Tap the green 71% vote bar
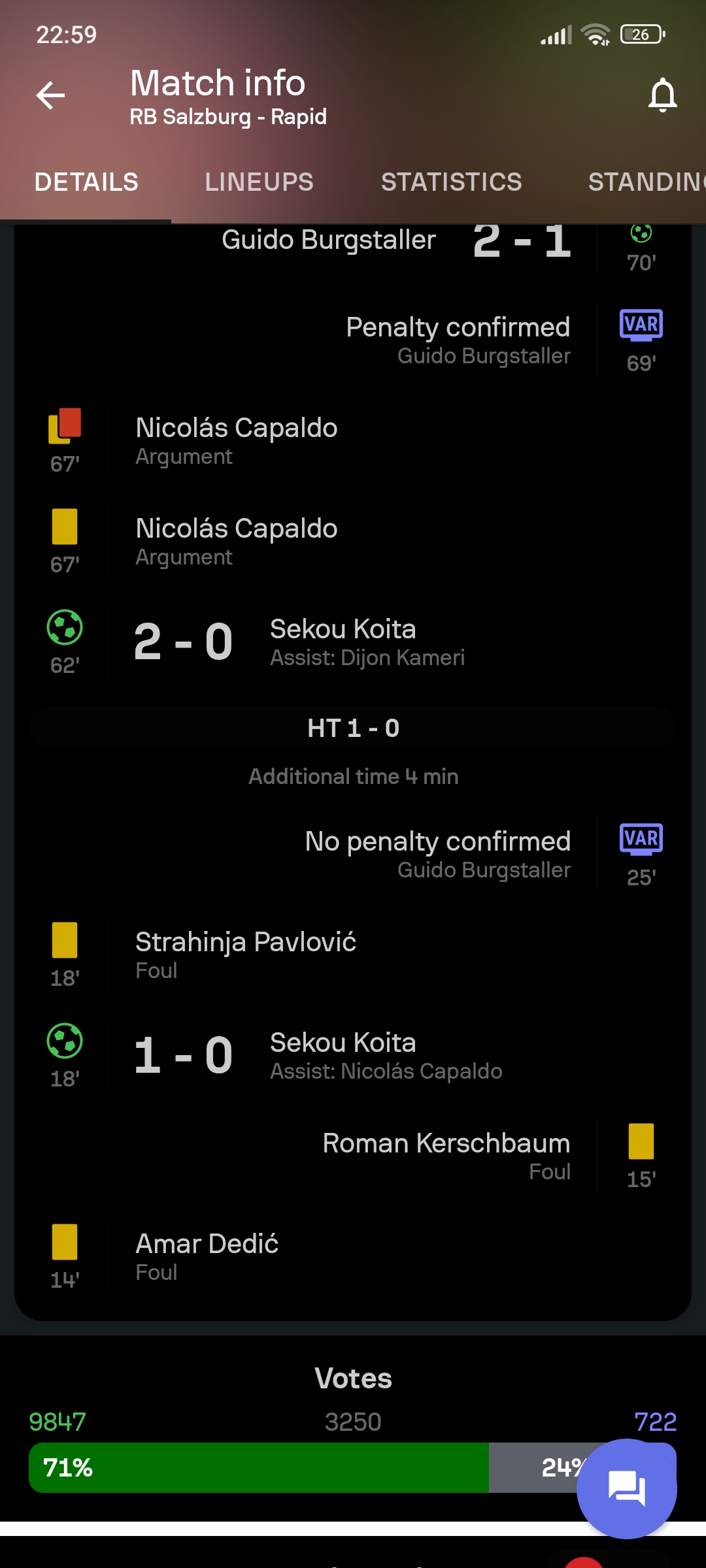 tap(259, 1467)
